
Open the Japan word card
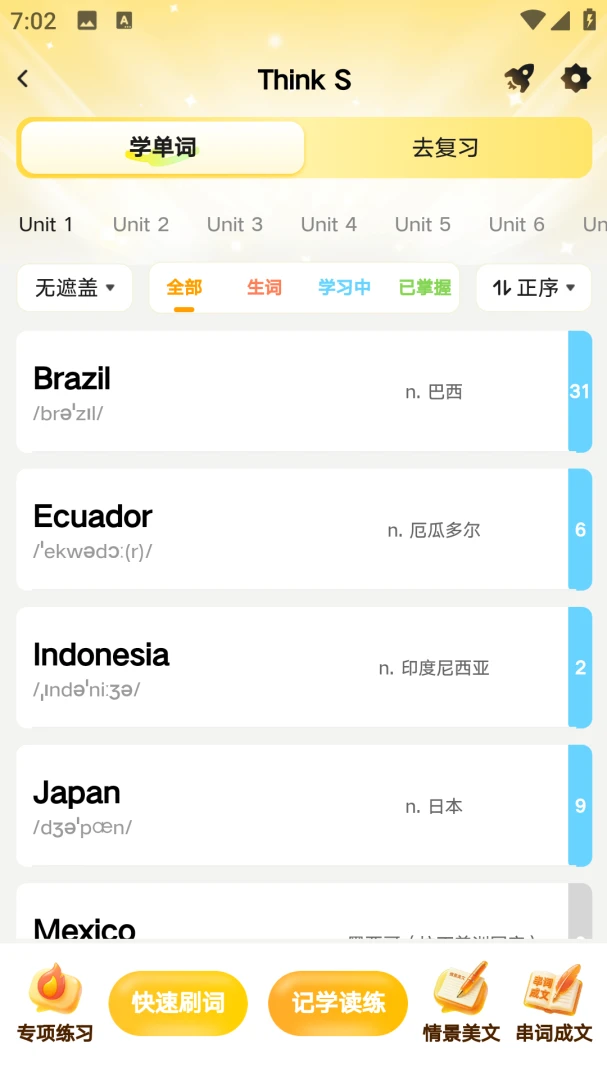click(x=304, y=805)
